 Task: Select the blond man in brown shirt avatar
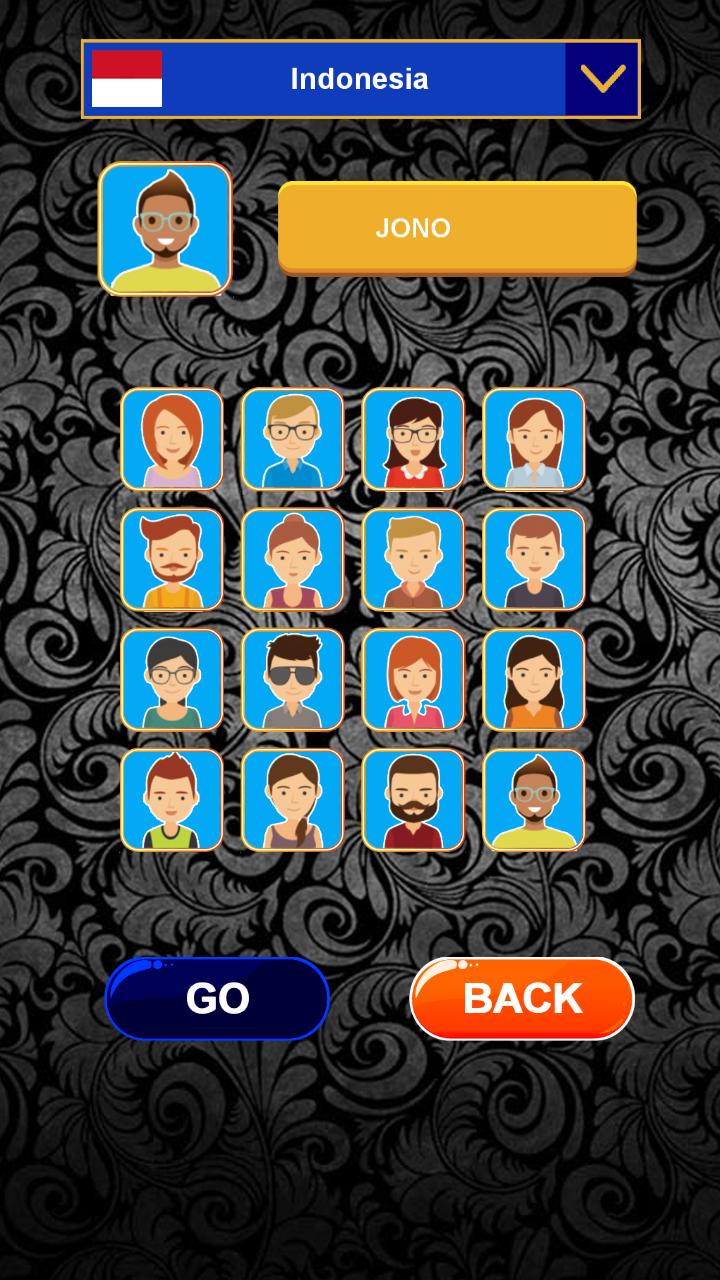[413, 559]
